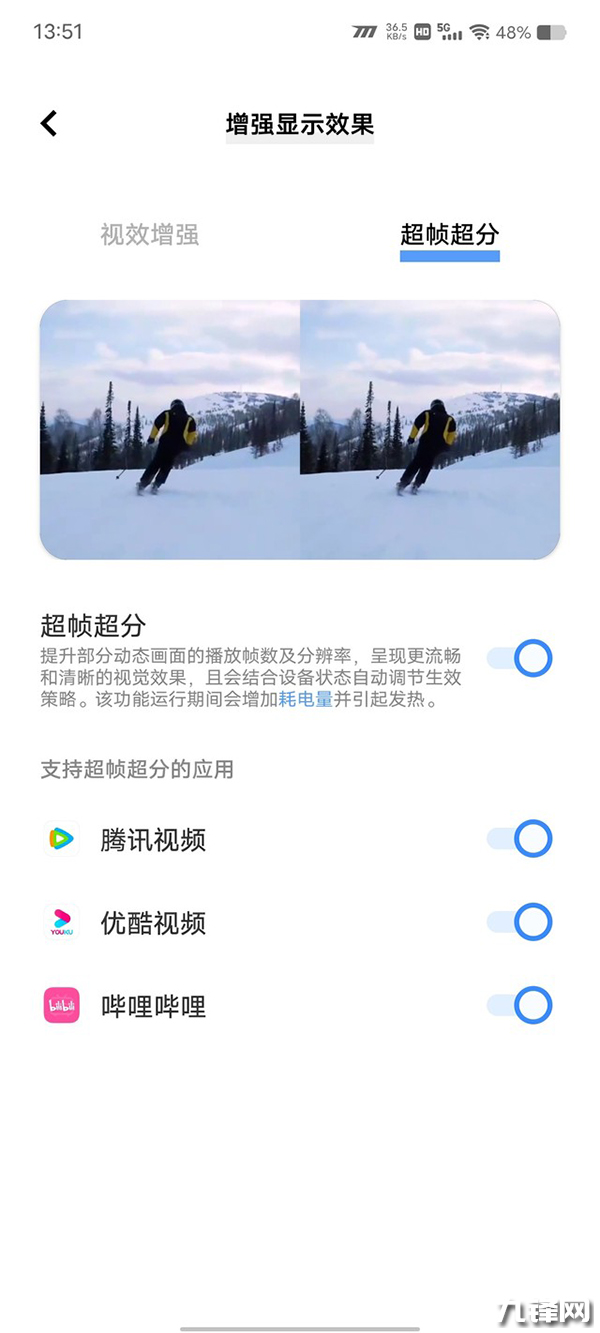Go back from 增强显示效果 screen
The width and height of the screenshot is (600, 1333).
tap(49, 123)
